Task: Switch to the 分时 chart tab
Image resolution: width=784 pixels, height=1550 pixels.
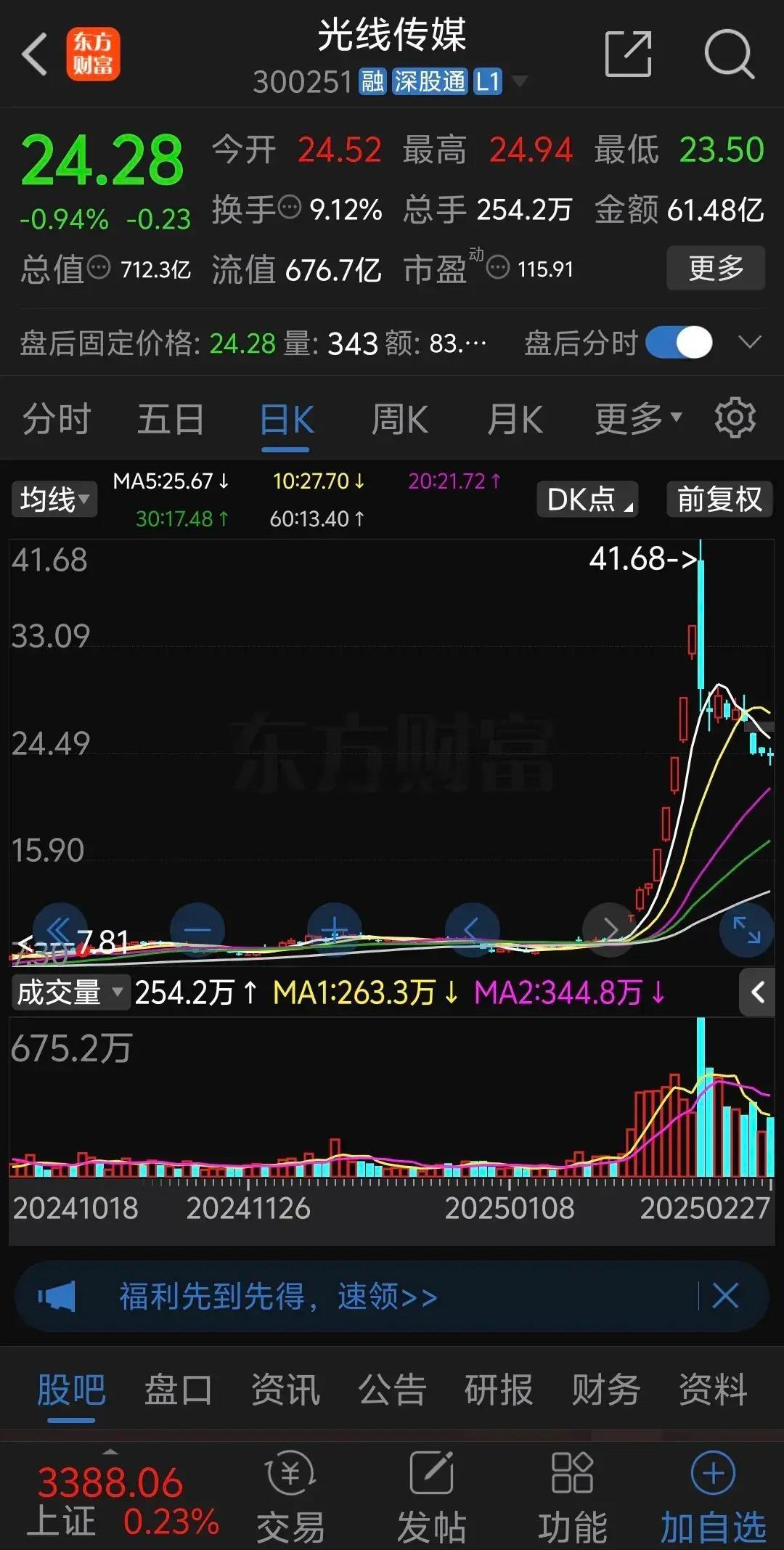Action: coord(57,419)
